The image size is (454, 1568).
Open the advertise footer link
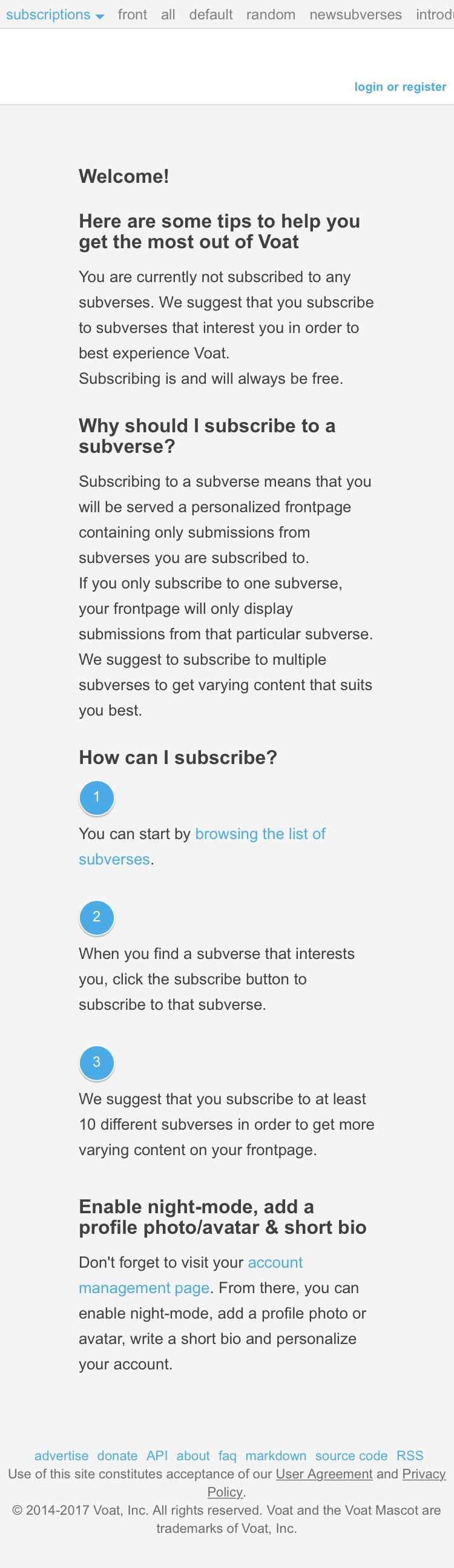click(62, 1455)
